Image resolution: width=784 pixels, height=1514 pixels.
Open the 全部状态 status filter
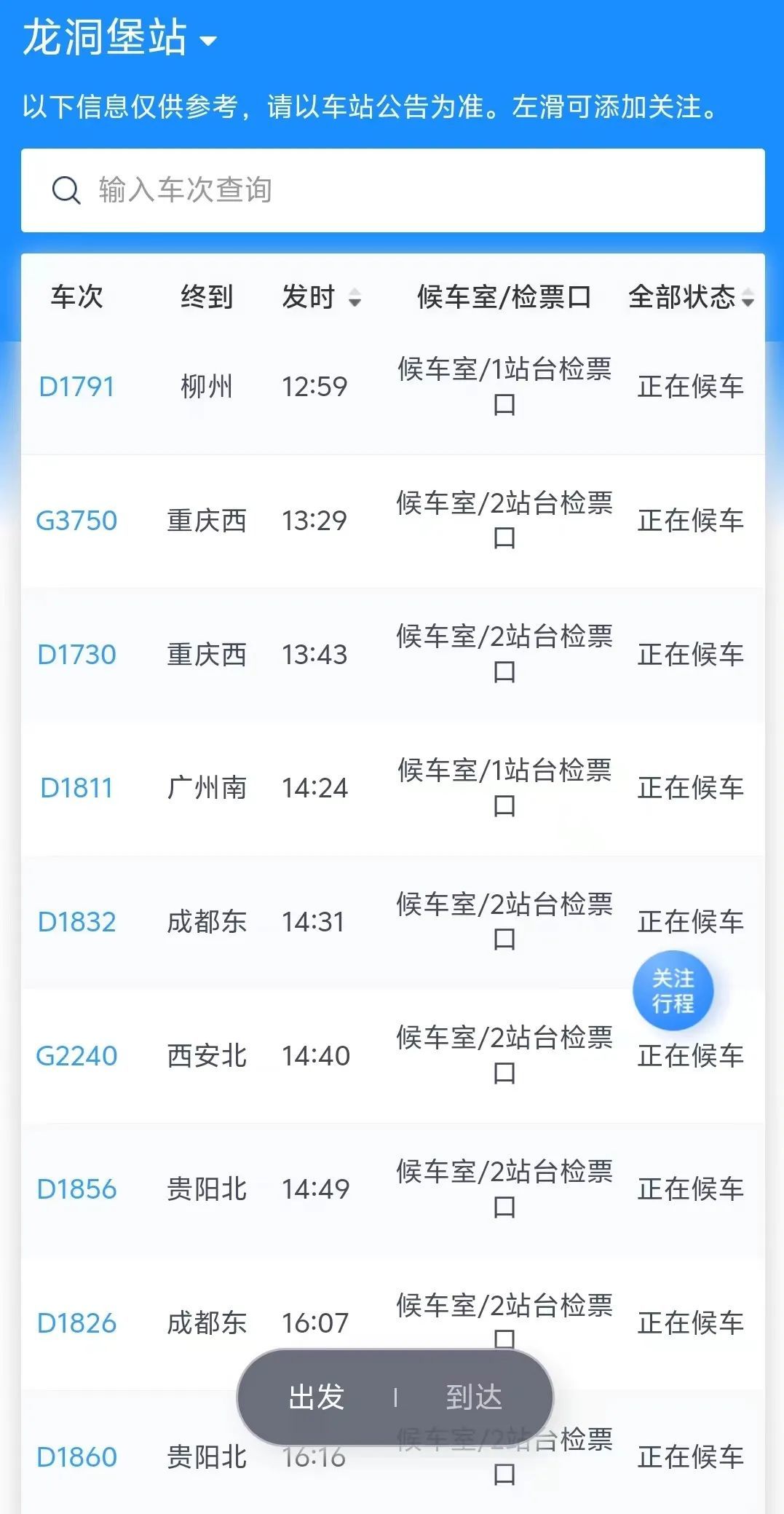(x=690, y=297)
